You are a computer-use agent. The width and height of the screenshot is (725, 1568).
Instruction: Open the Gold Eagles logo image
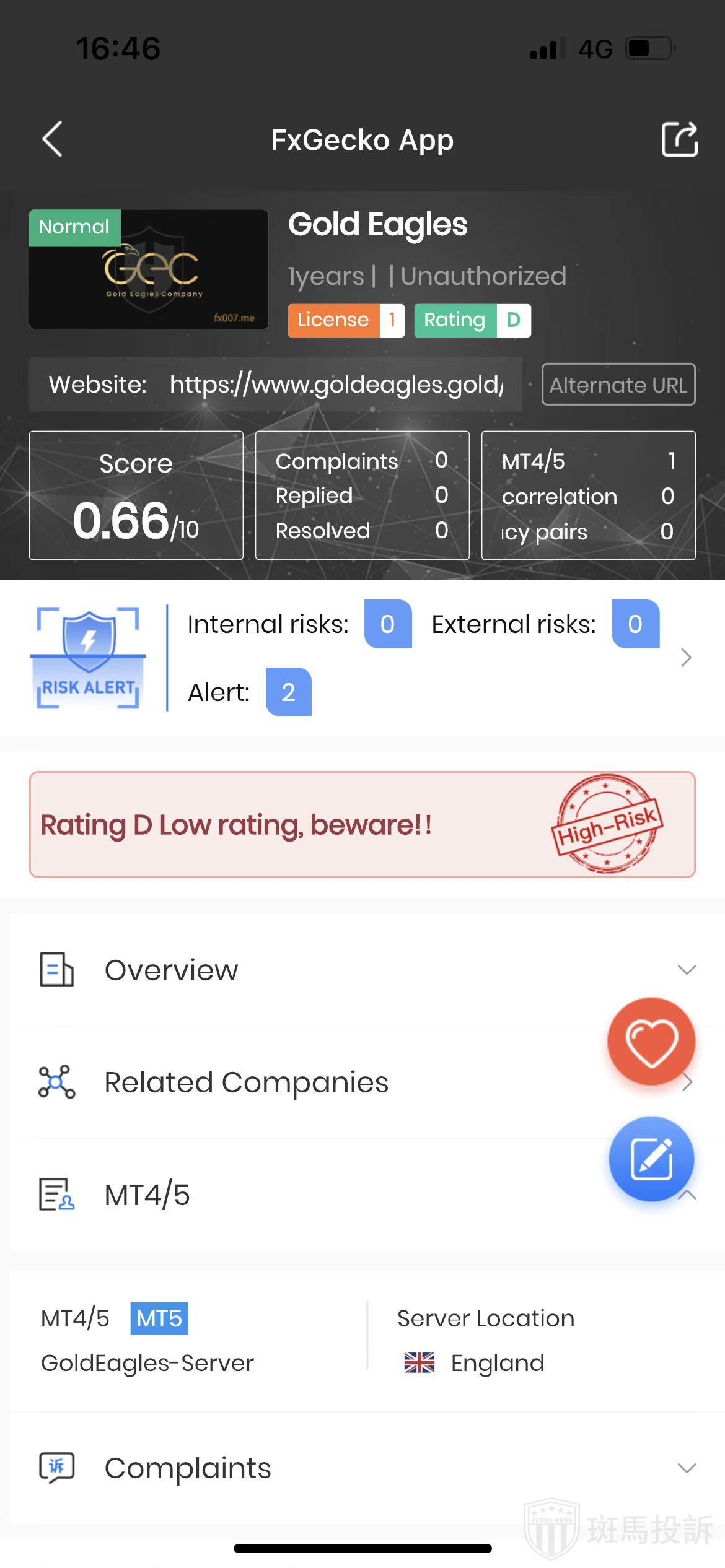pyautogui.click(x=149, y=269)
